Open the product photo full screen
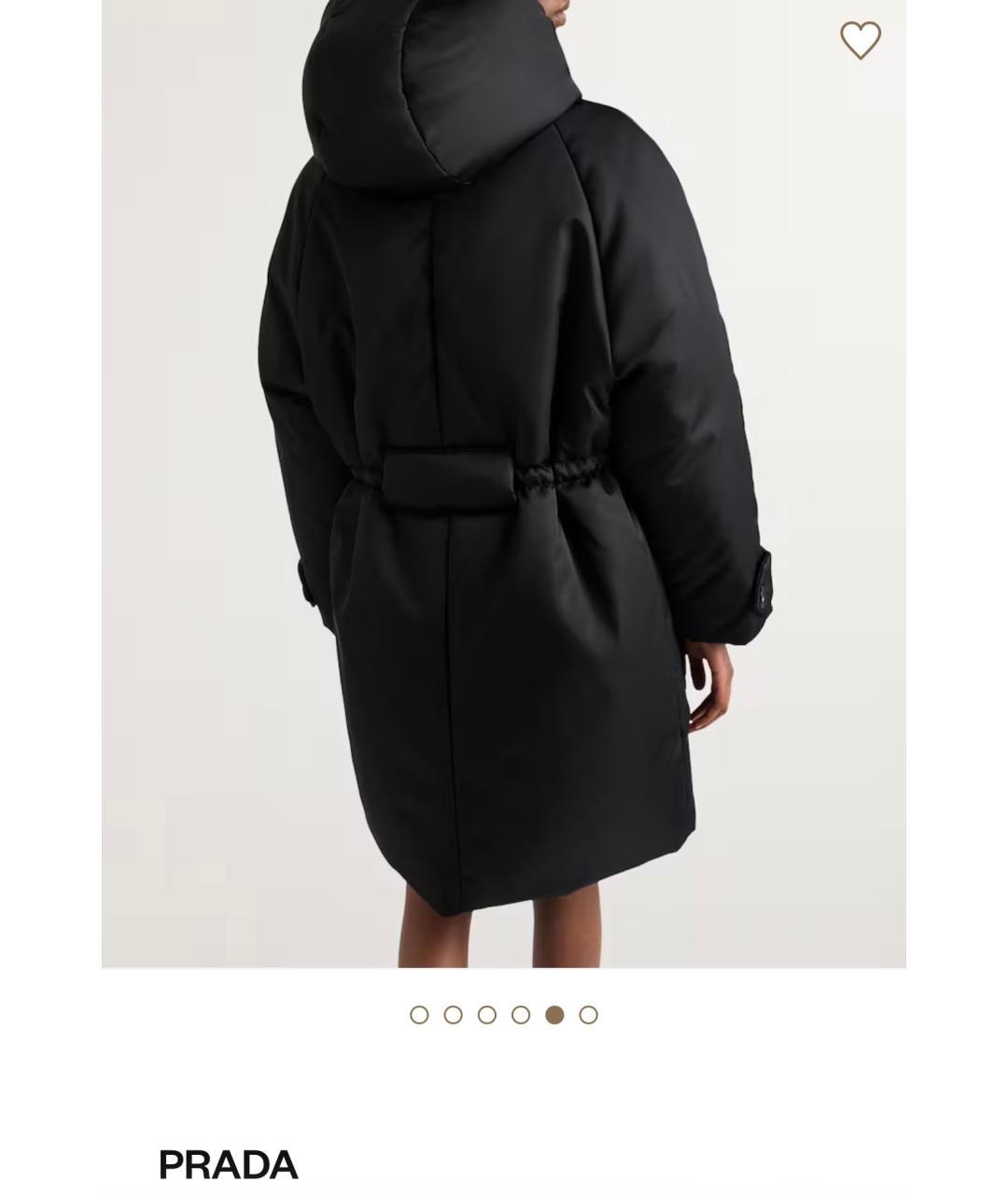Screen dimensions: 1008x1195 504,485
